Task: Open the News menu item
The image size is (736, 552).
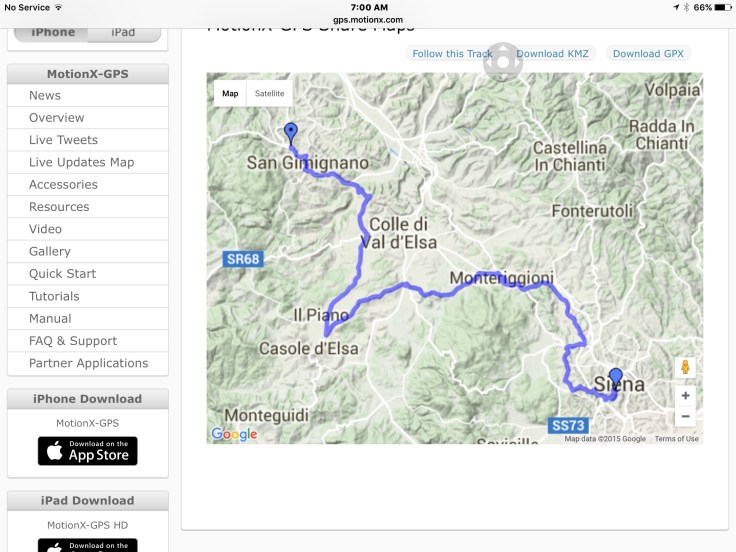Action: coord(45,96)
